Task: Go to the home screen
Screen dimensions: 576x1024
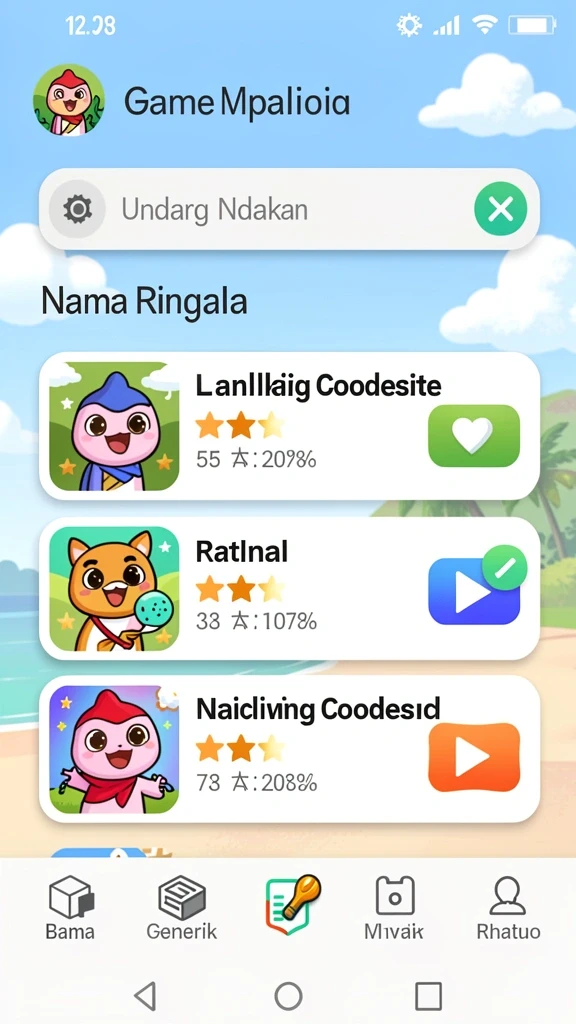Action: click(288, 997)
